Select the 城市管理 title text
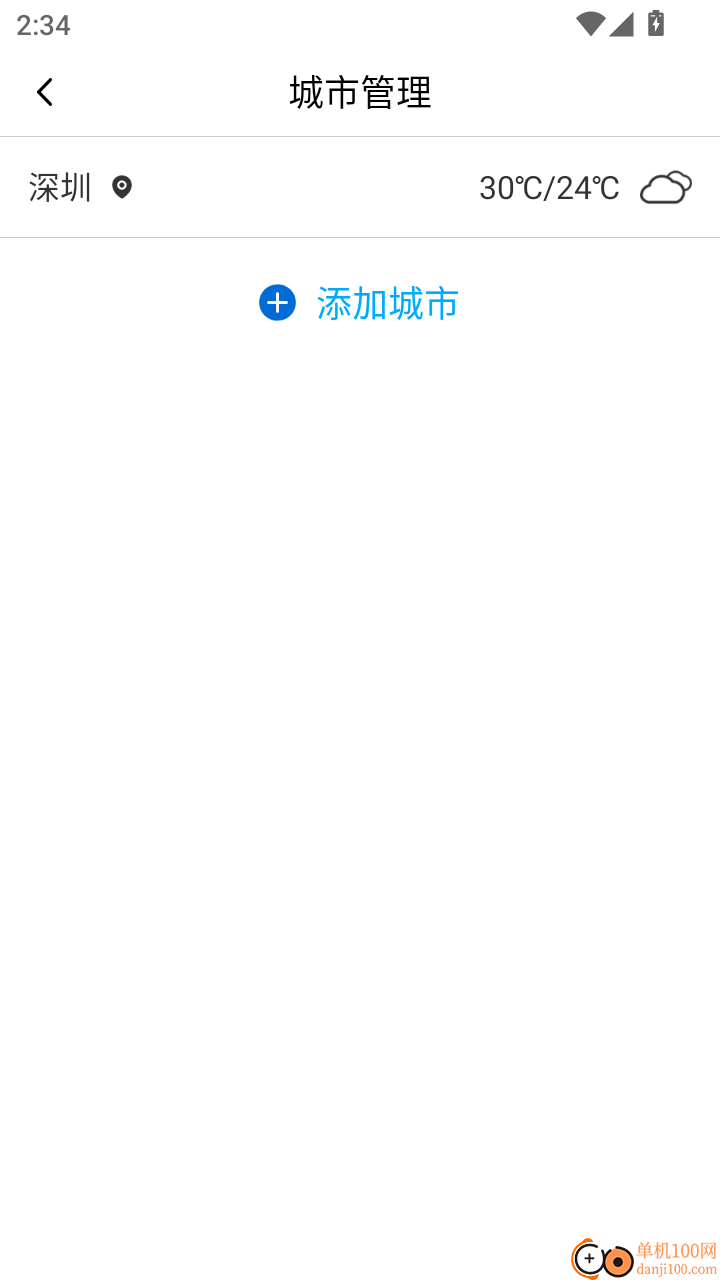720x1280 pixels. (x=360, y=92)
